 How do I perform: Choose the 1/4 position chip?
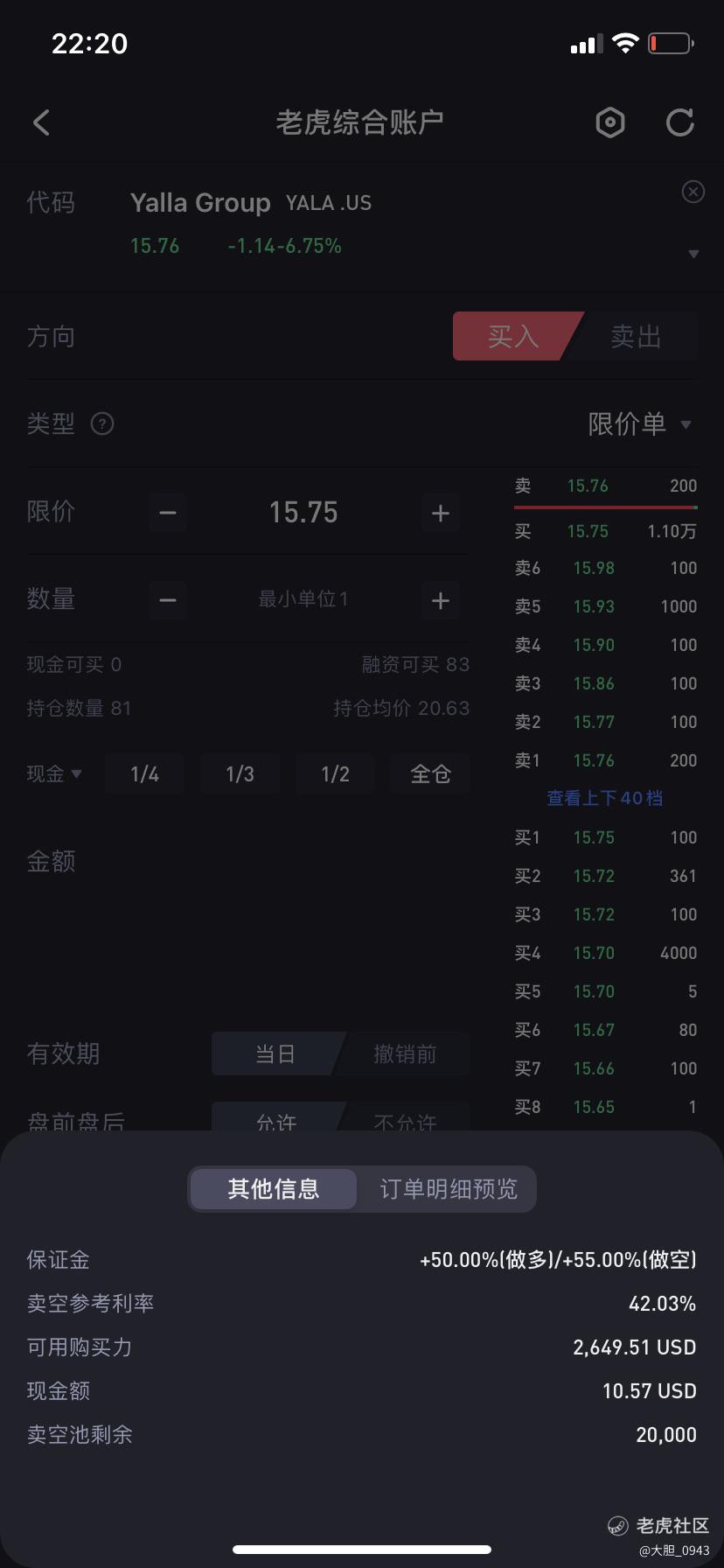pos(144,773)
